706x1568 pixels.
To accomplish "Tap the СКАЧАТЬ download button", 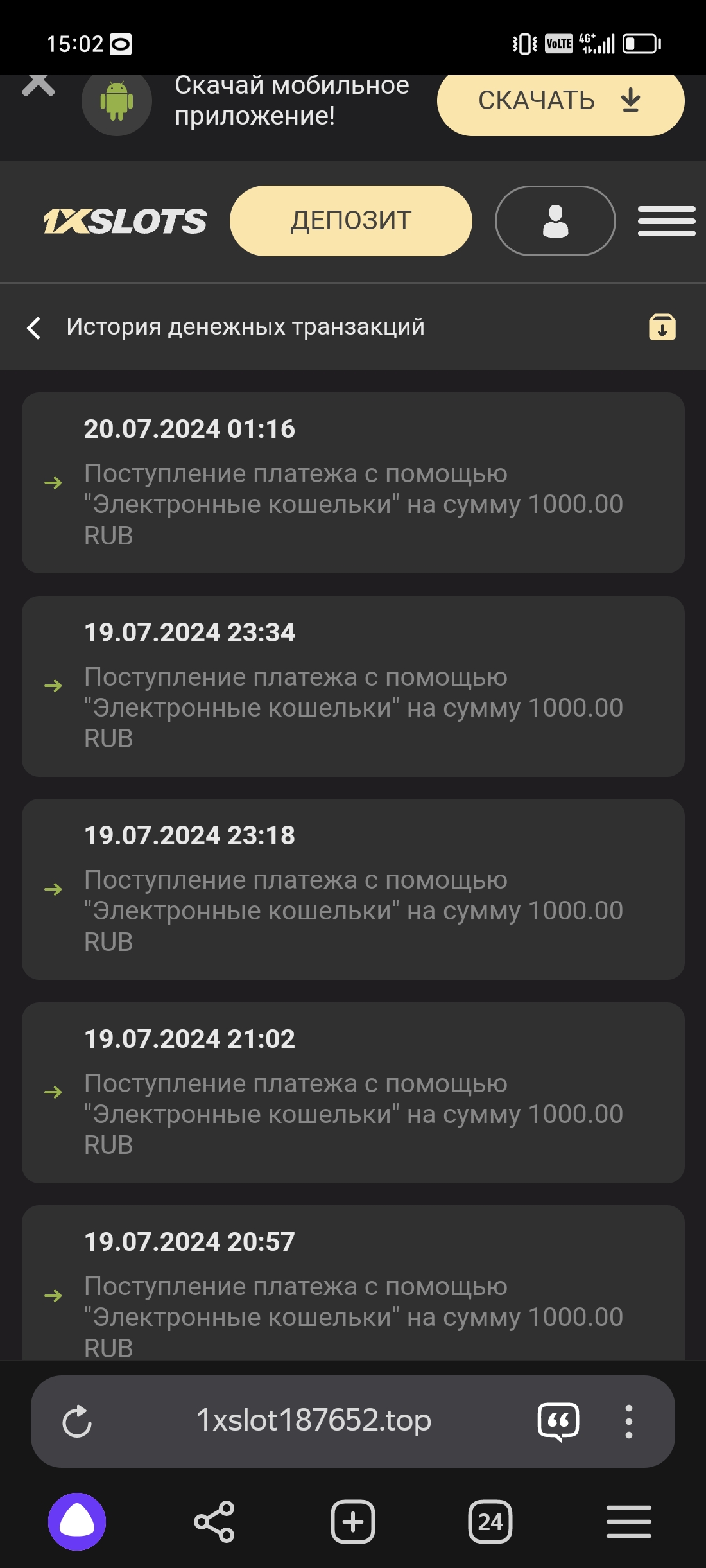I will coord(560,101).
